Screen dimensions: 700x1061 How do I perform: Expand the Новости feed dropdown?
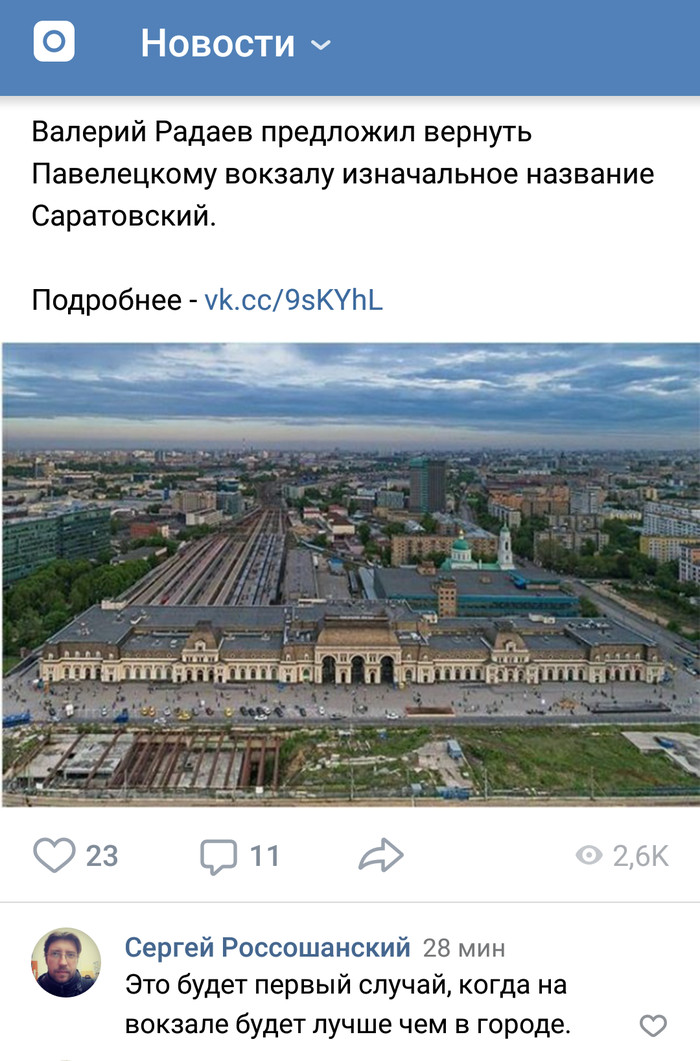point(235,44)
